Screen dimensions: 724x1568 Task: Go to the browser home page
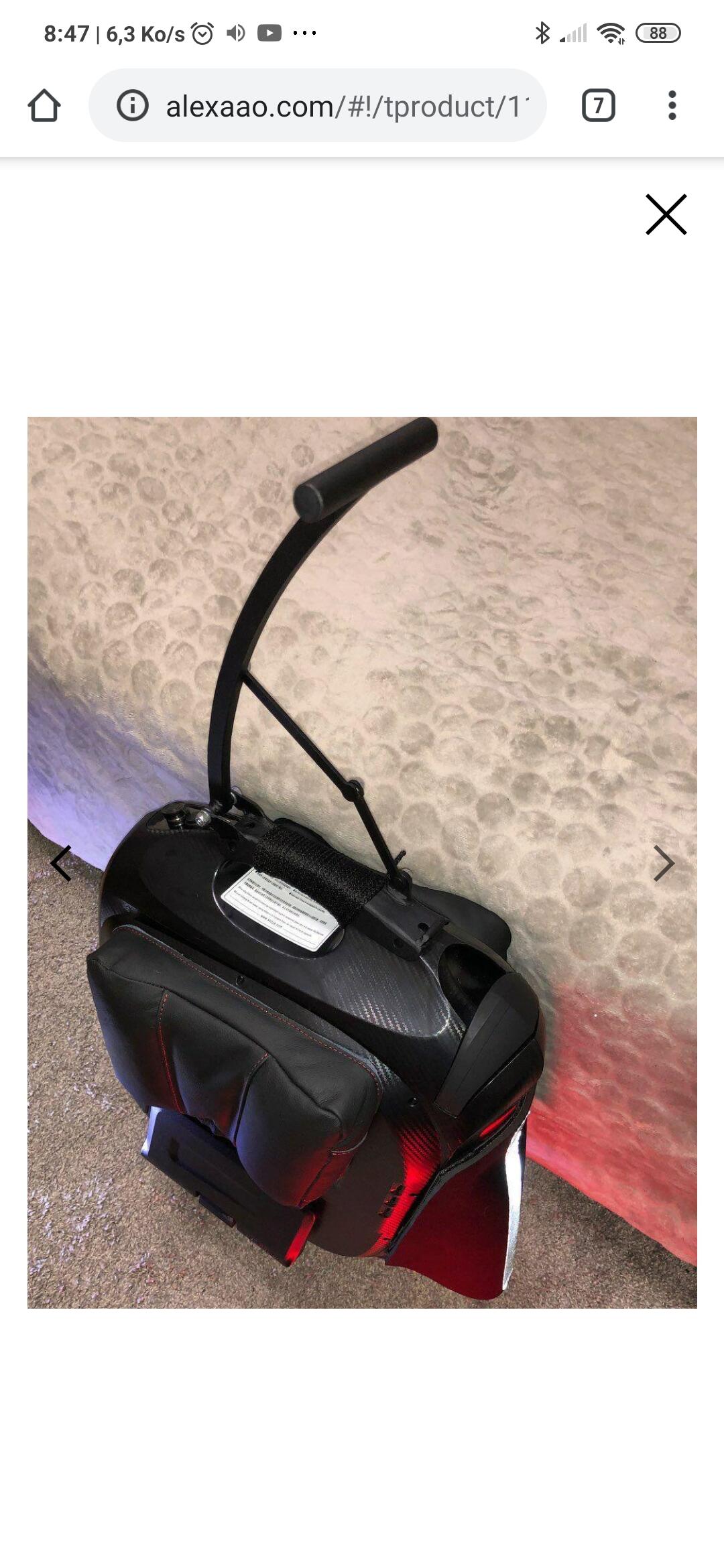44,106
